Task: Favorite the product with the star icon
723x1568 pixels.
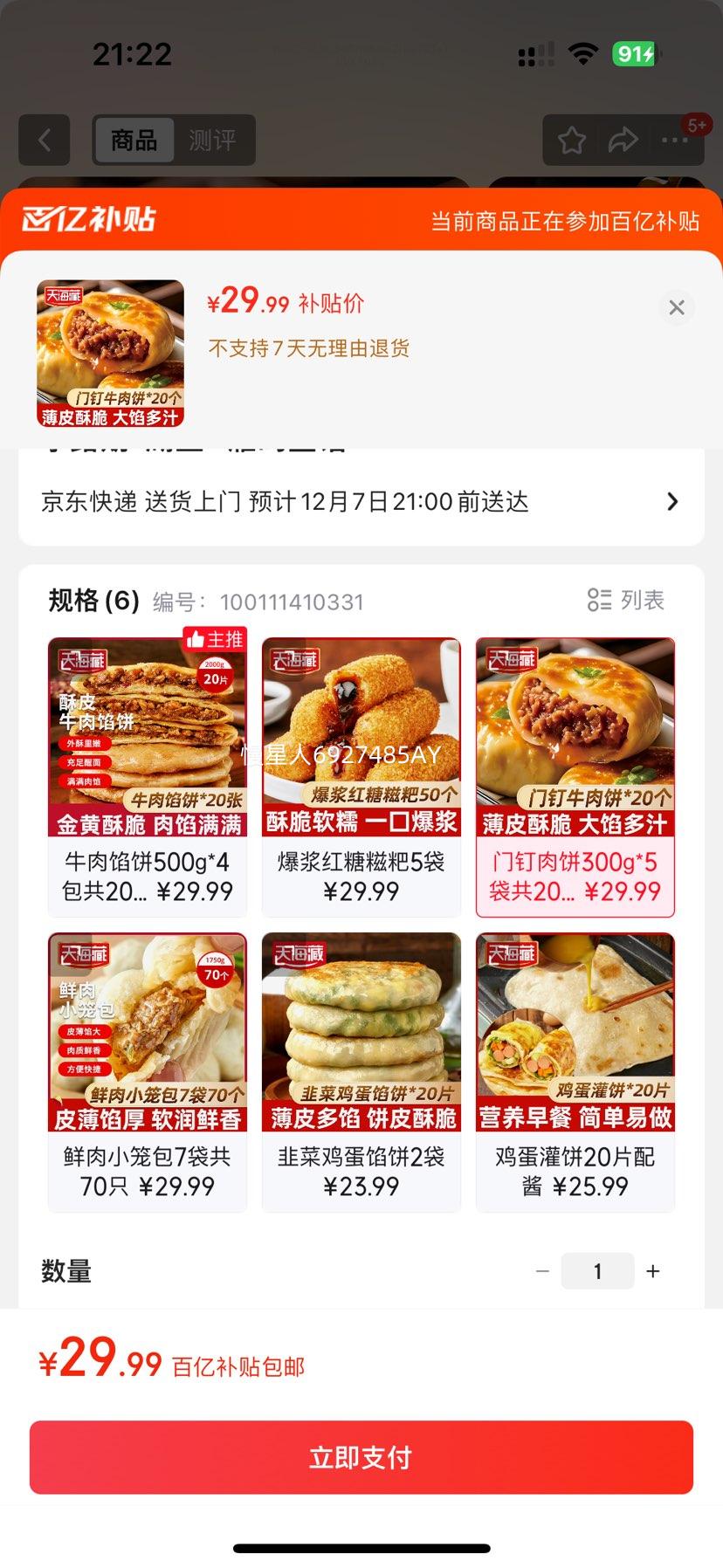Action: coord(570,140)
